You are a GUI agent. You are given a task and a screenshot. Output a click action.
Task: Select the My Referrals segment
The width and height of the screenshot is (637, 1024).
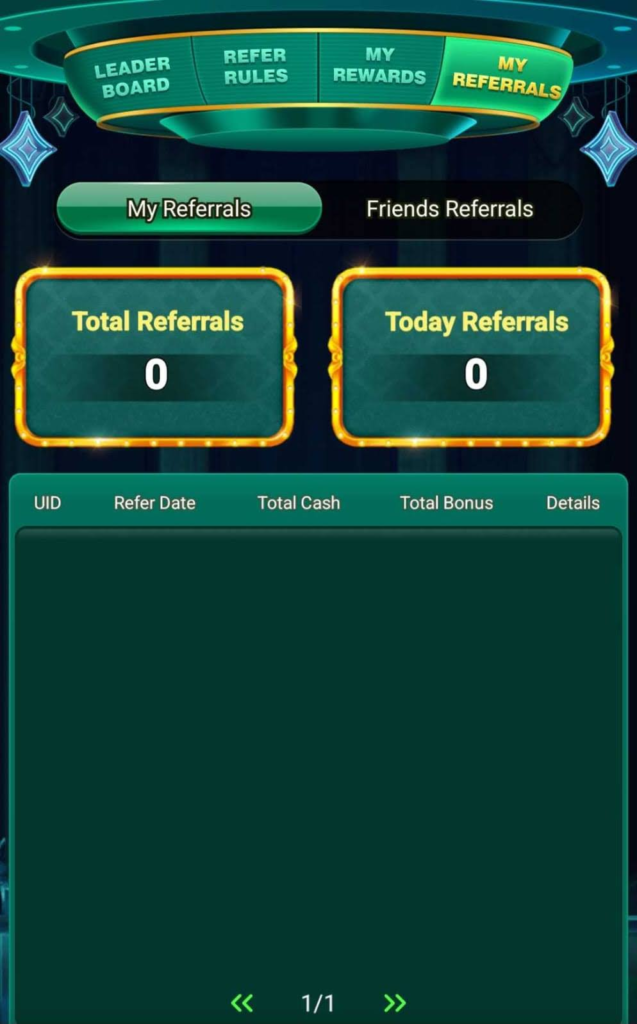pos(189,209)
